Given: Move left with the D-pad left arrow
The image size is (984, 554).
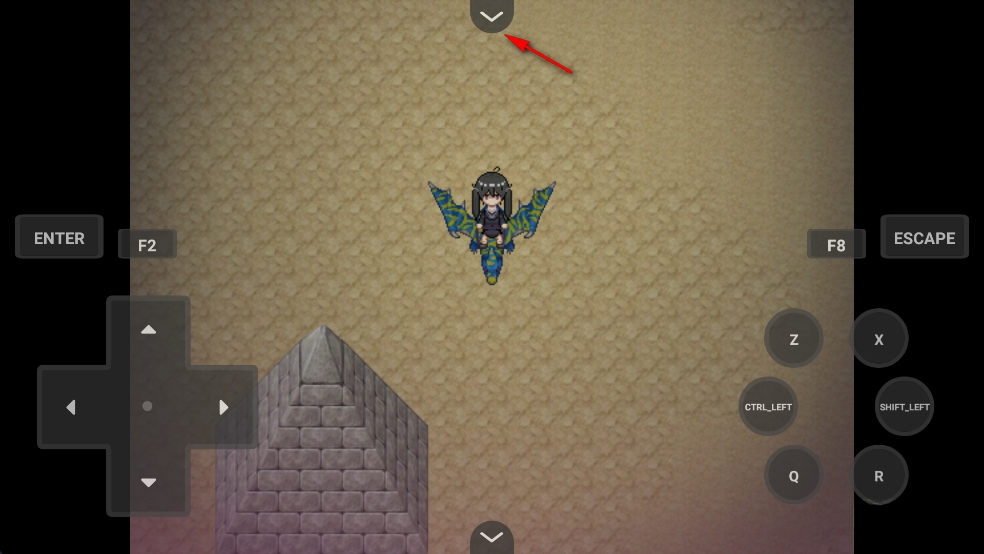Looking at the screenshot, I should click(x=71, y=407).
